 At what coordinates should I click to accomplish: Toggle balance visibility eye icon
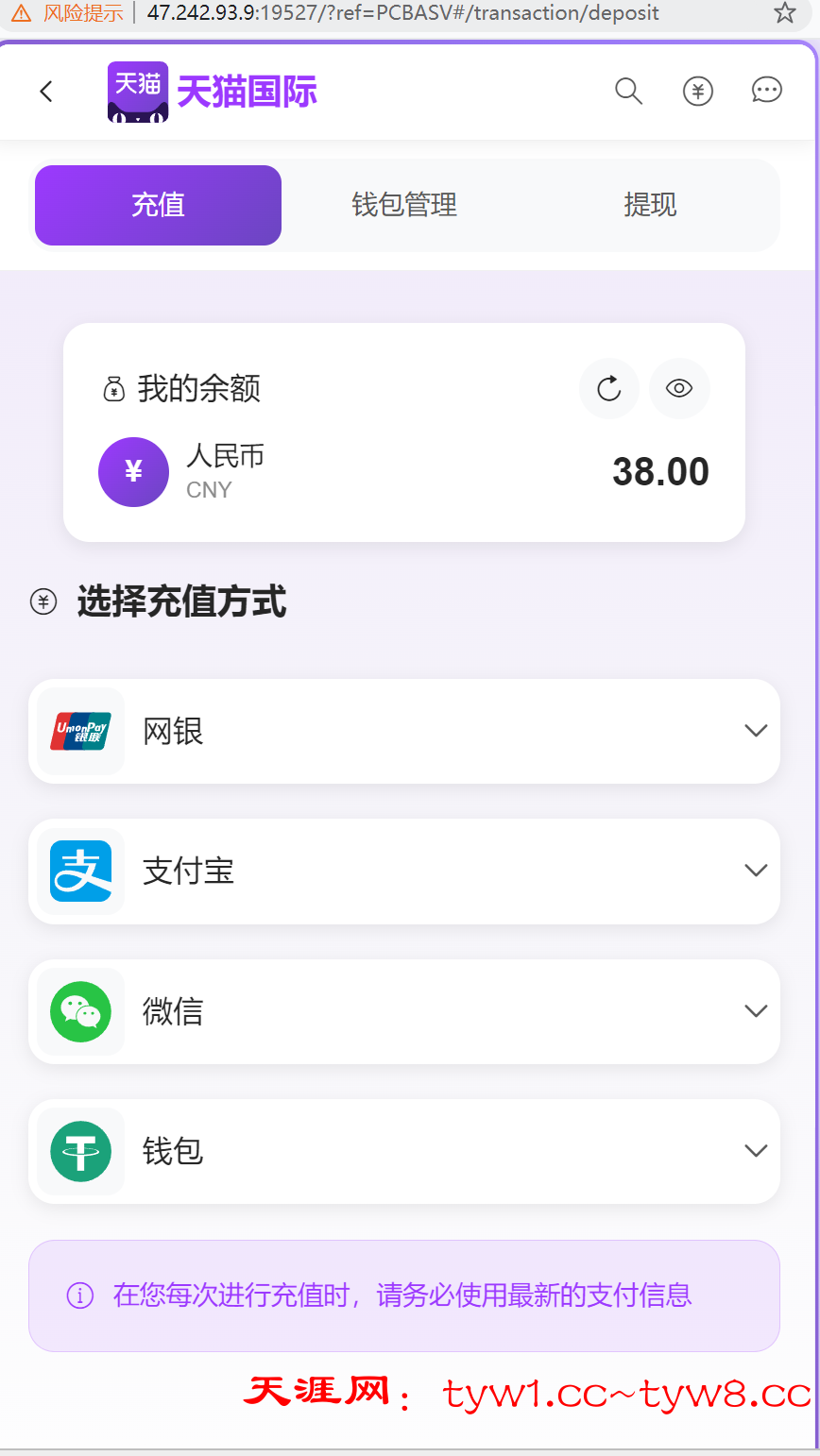click(x=679, y=388)
